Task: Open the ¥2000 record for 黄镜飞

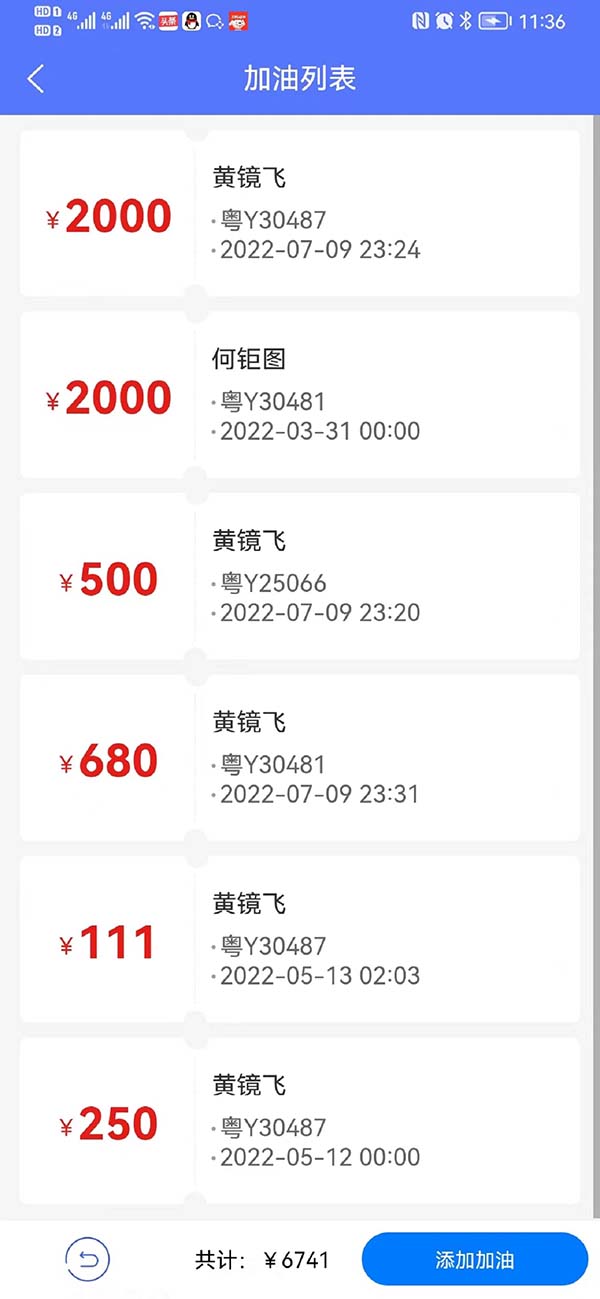Action: point(300,214)
